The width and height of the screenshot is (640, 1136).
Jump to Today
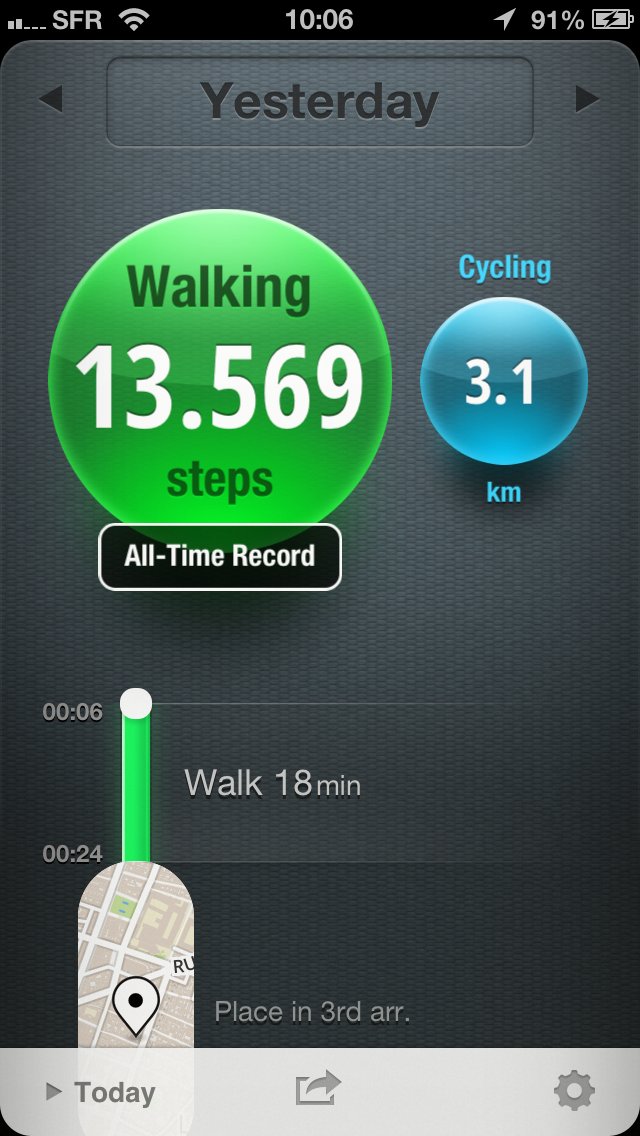pyautogui.click(x=102, y=1092)
